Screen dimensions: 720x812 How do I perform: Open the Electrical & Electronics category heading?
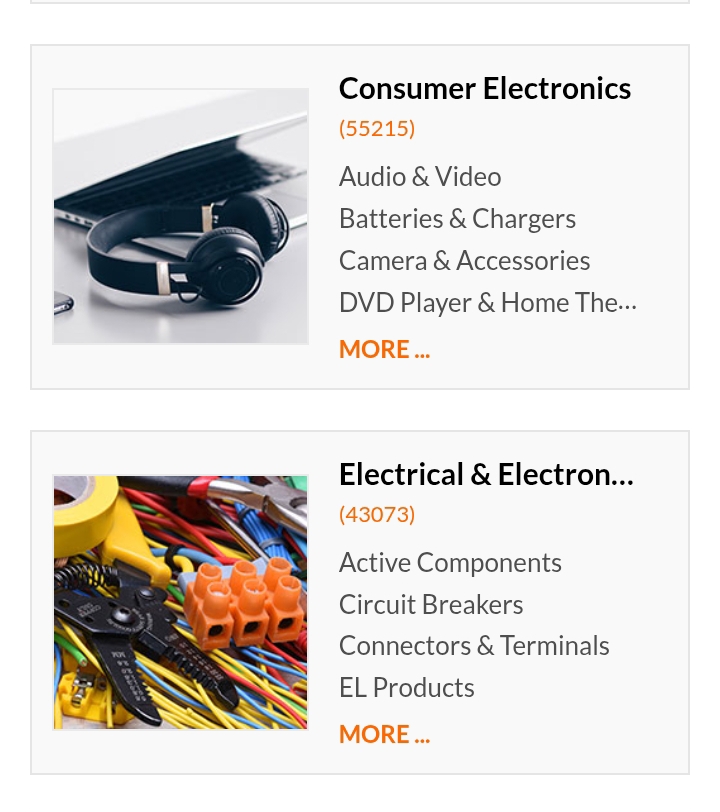click(486, 474)
